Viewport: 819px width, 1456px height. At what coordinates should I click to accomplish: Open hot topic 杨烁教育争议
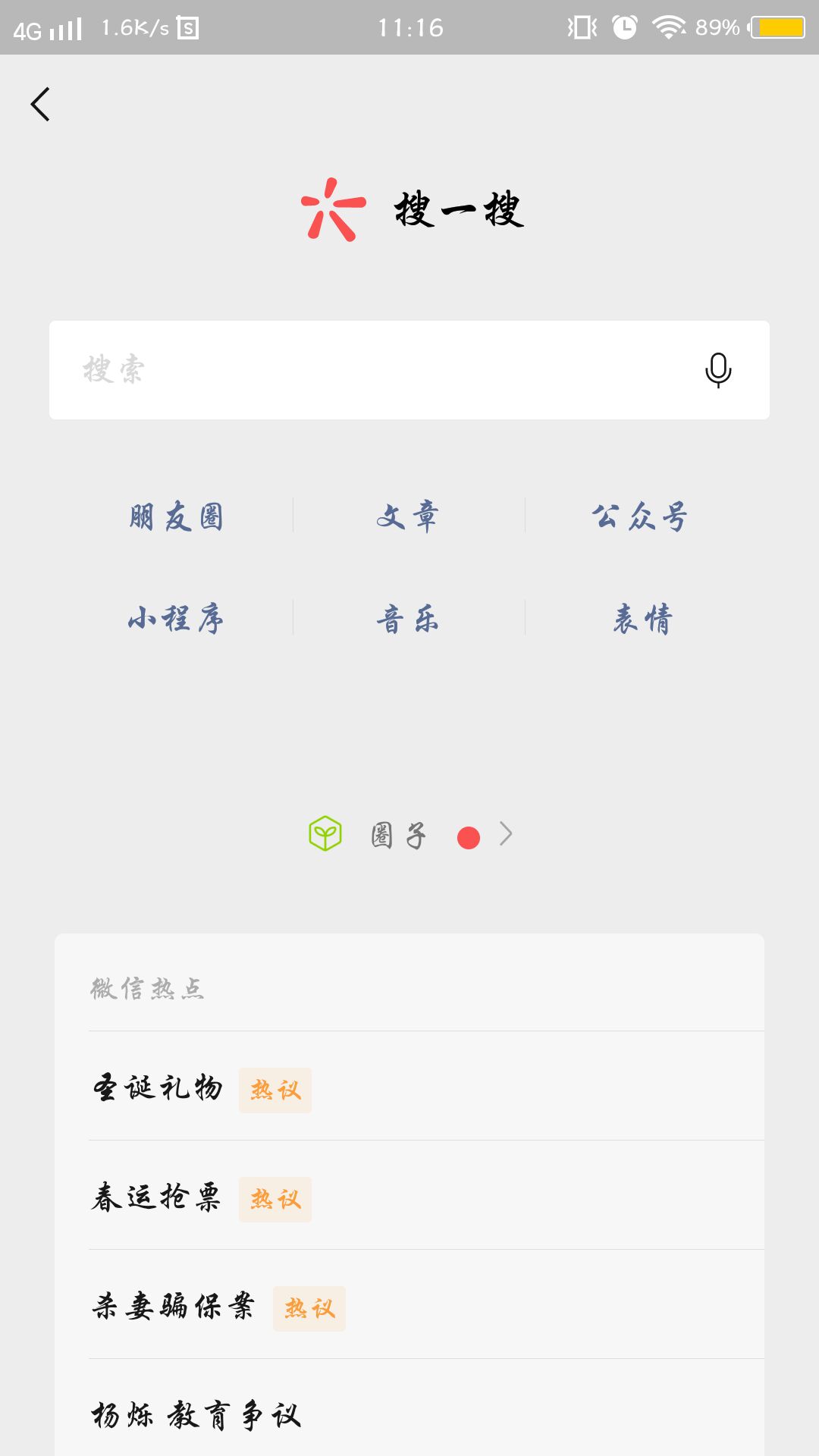[196, 1415]
